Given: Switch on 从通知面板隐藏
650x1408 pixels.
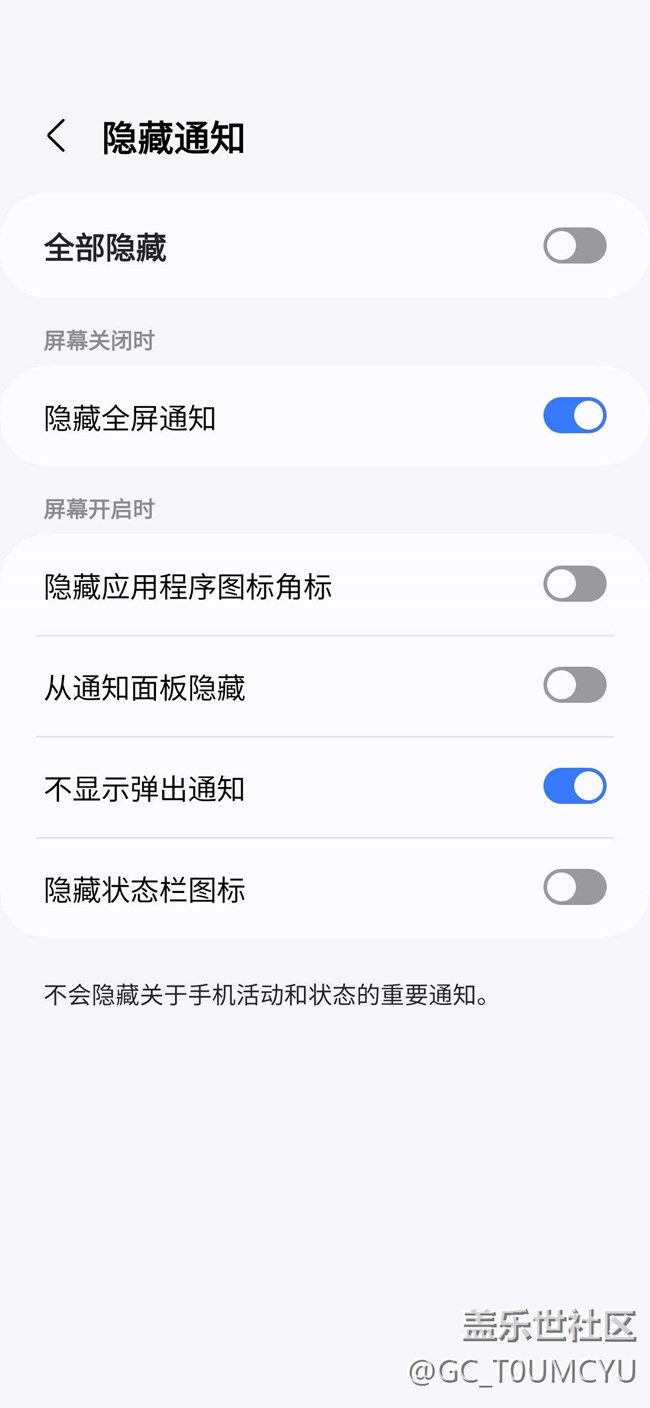Looking at the screenshot, I should point(574,686).
